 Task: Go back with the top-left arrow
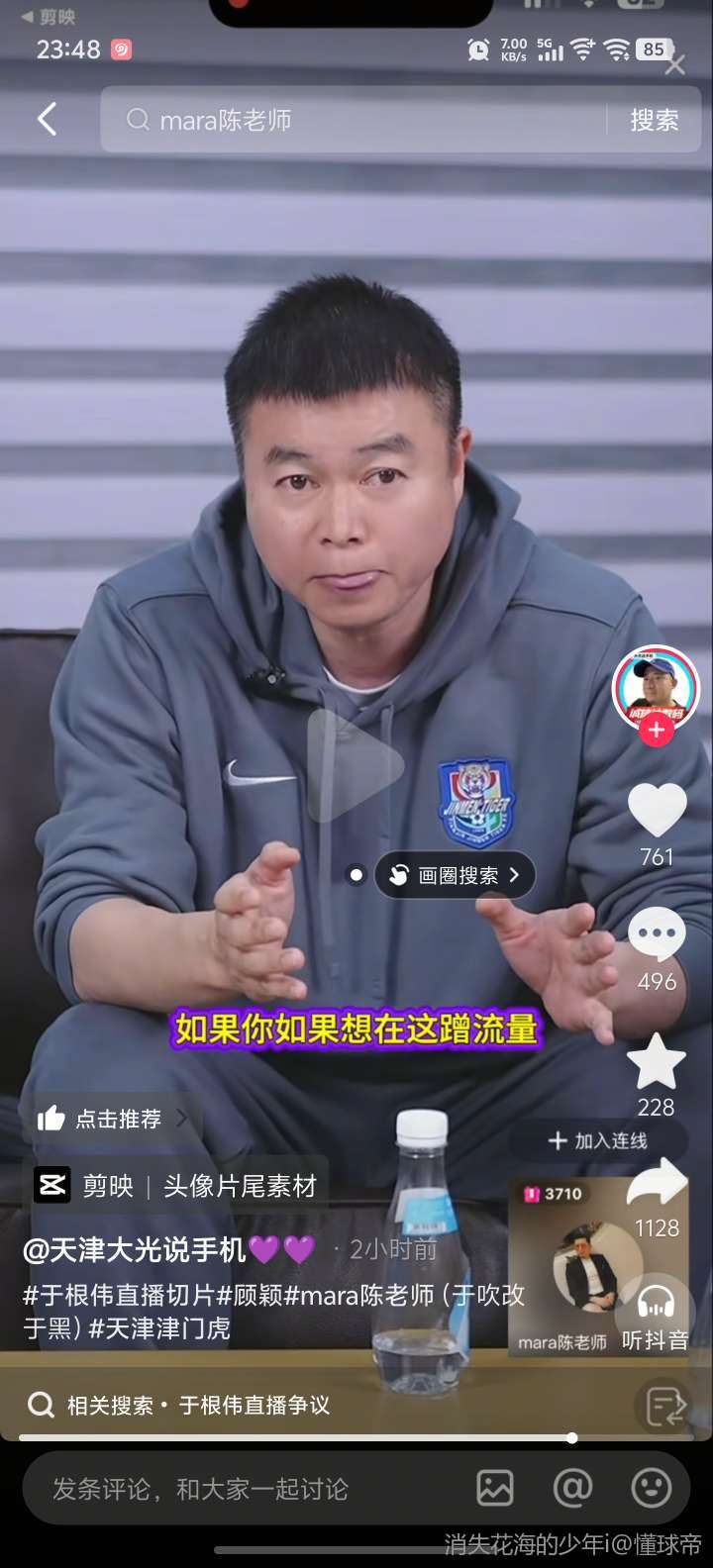[47, 120]
